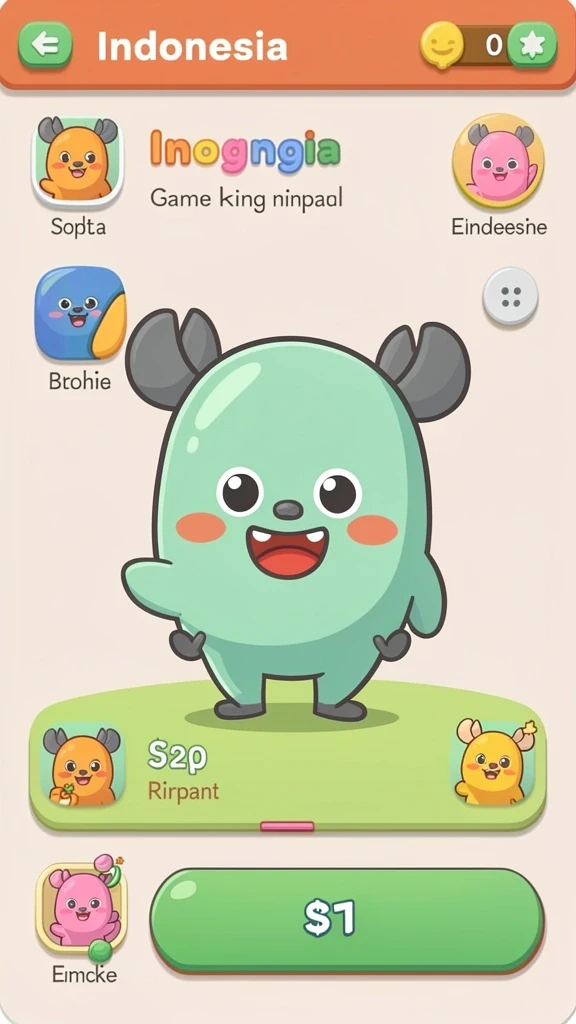Image resolution: width=576 pixels, height=1024 pixels.
Task: Open the Eindeesne pink character avatar
Action: [x=498, y=161]
